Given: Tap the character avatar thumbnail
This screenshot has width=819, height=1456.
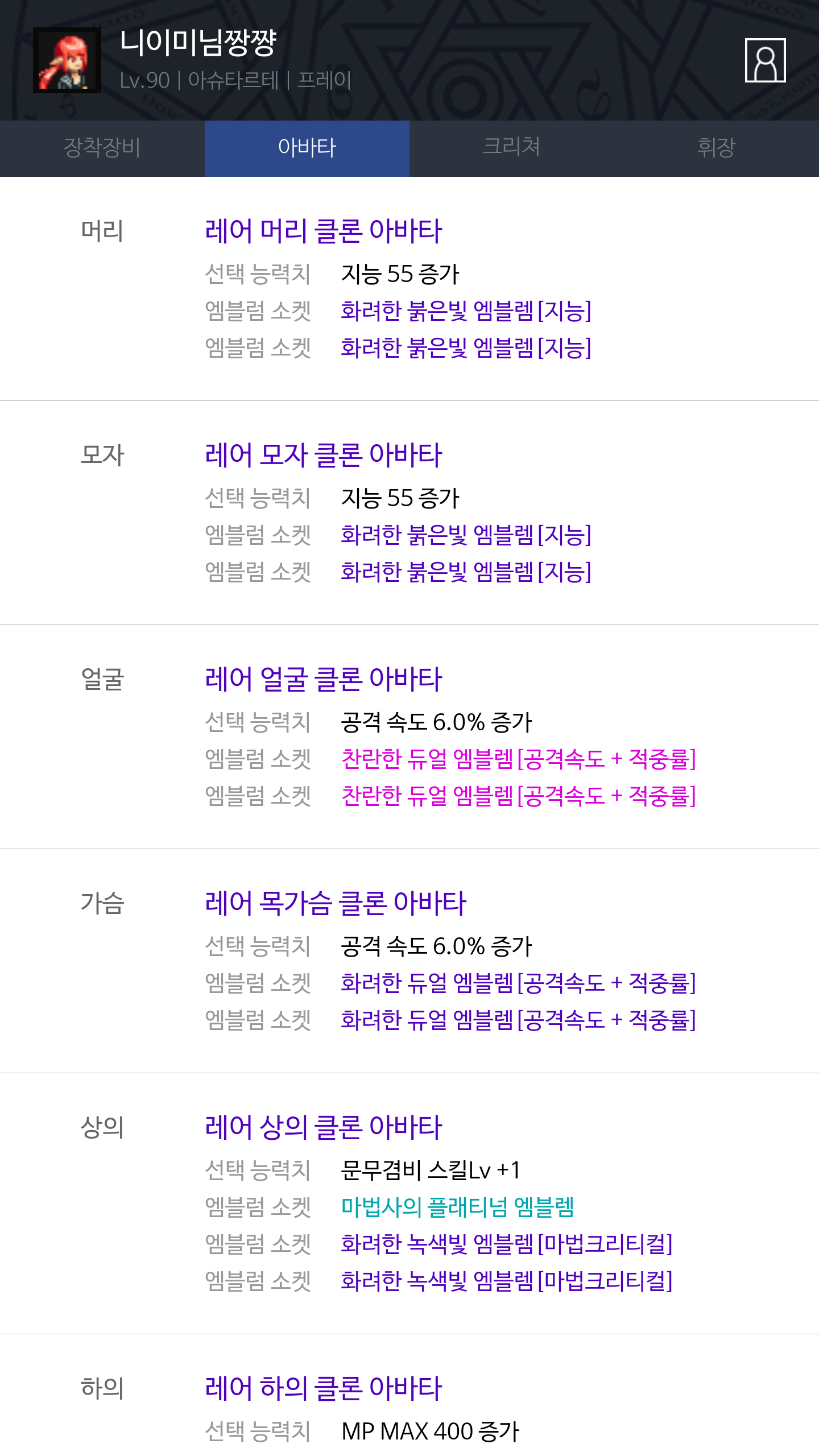Looking at the screenshot, I should click(x=67, y=60).
